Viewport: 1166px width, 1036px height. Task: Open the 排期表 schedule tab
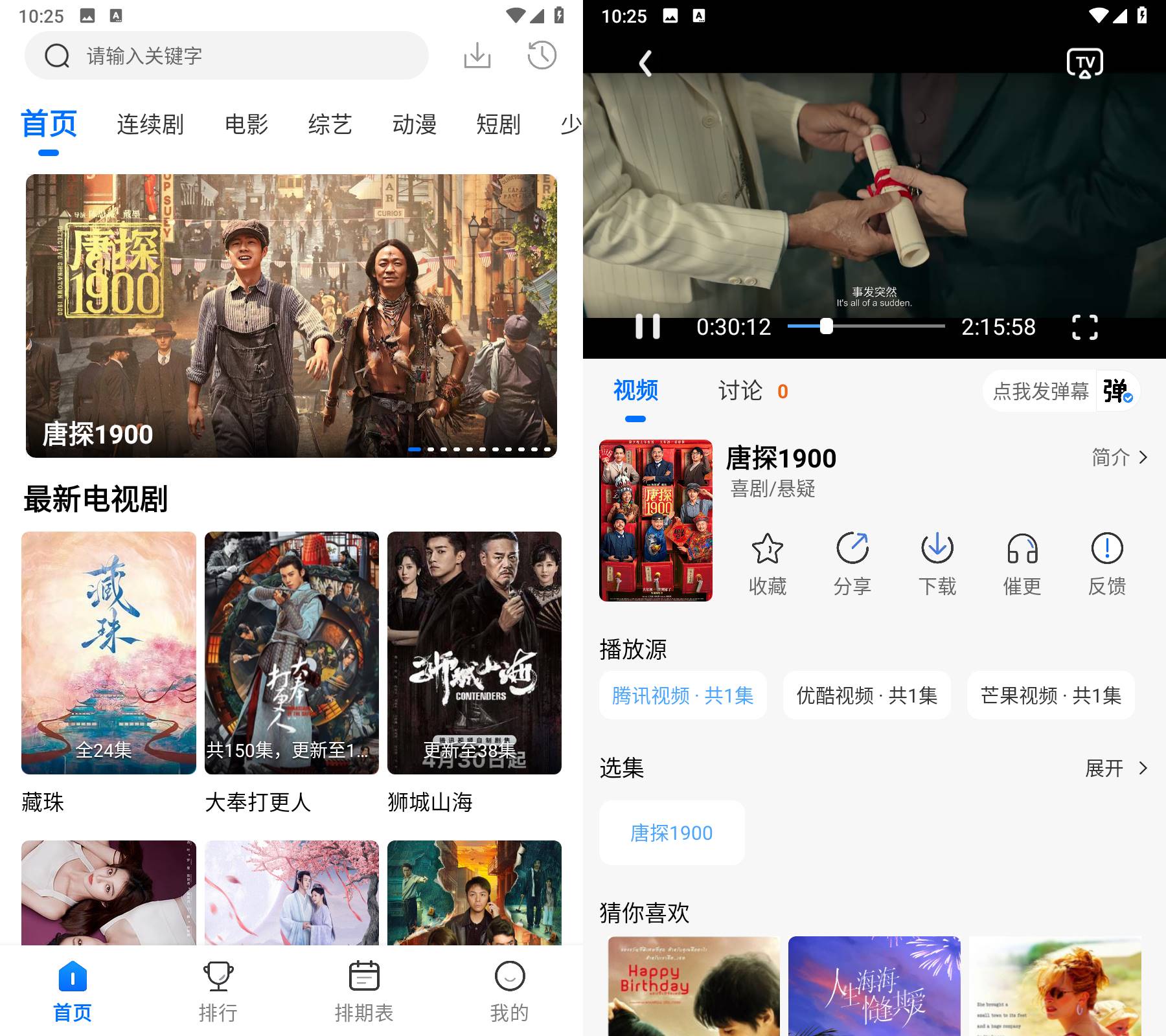(x=364, y=992)
